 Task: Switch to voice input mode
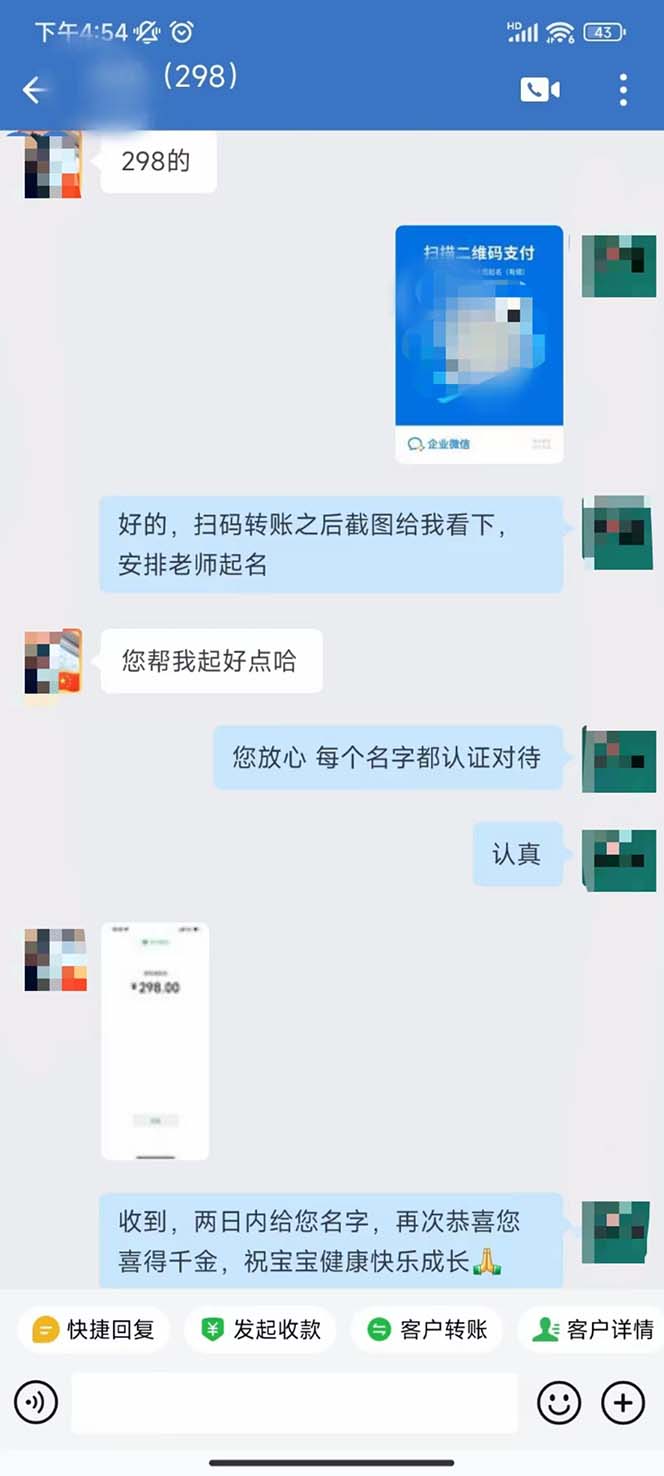(36, 1402)
